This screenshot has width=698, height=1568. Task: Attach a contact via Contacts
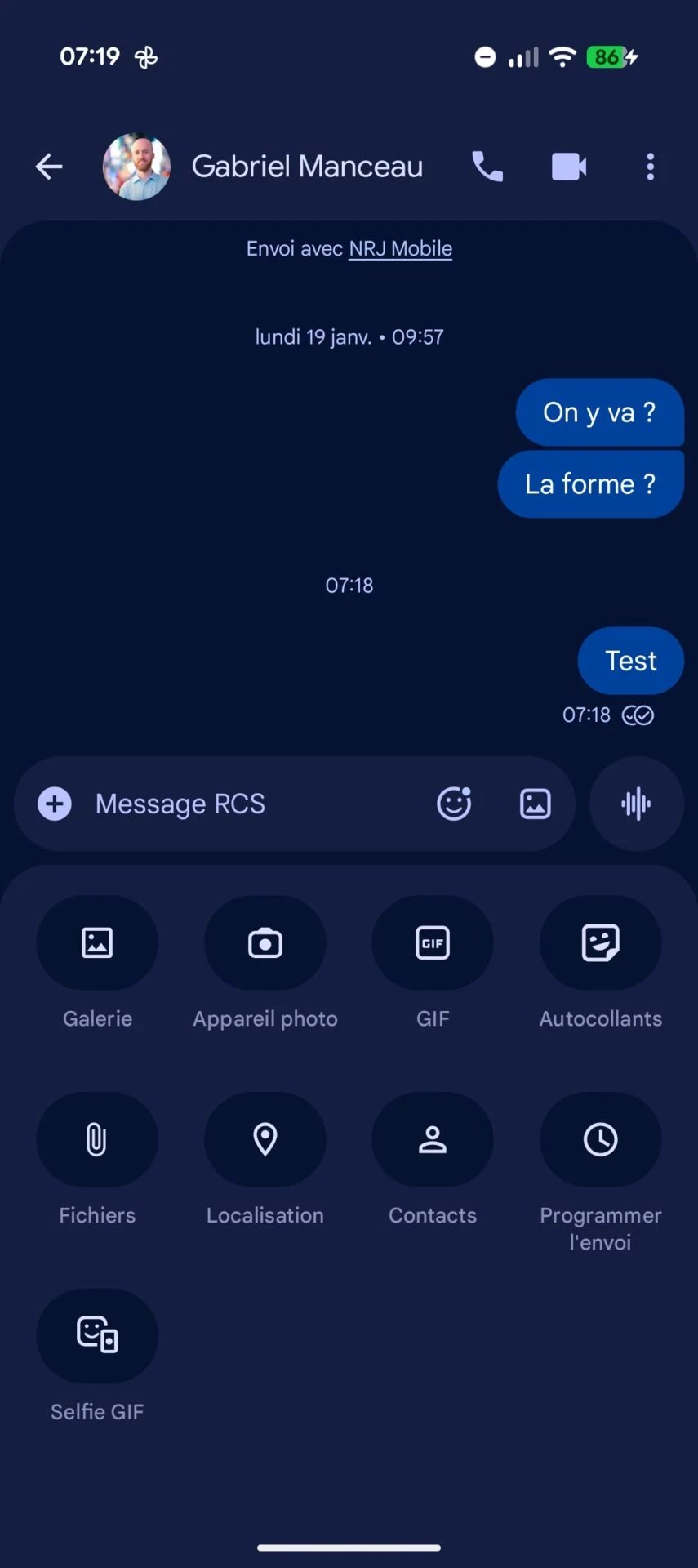433,1139
